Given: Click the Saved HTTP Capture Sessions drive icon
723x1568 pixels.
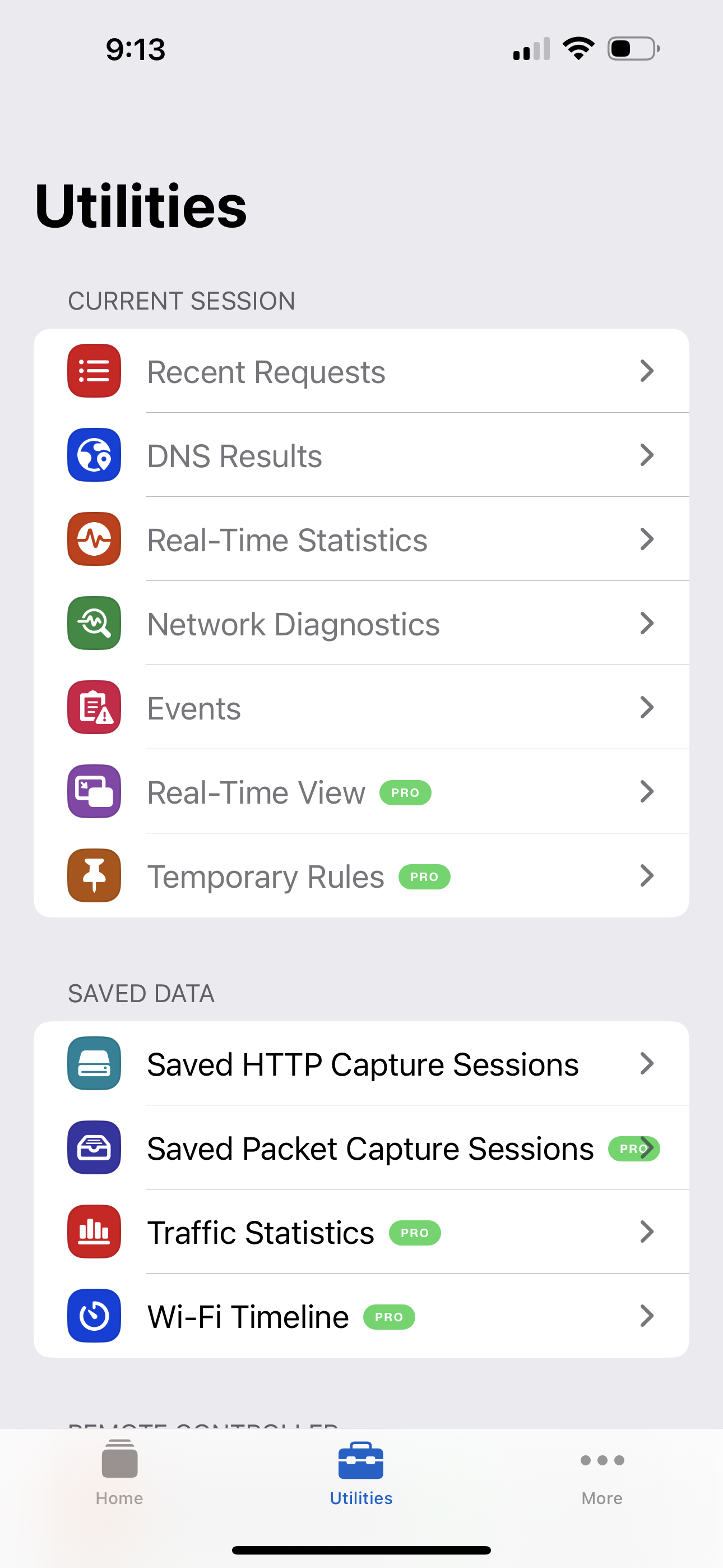Looking at the screenshot, I should [94, 1063].
